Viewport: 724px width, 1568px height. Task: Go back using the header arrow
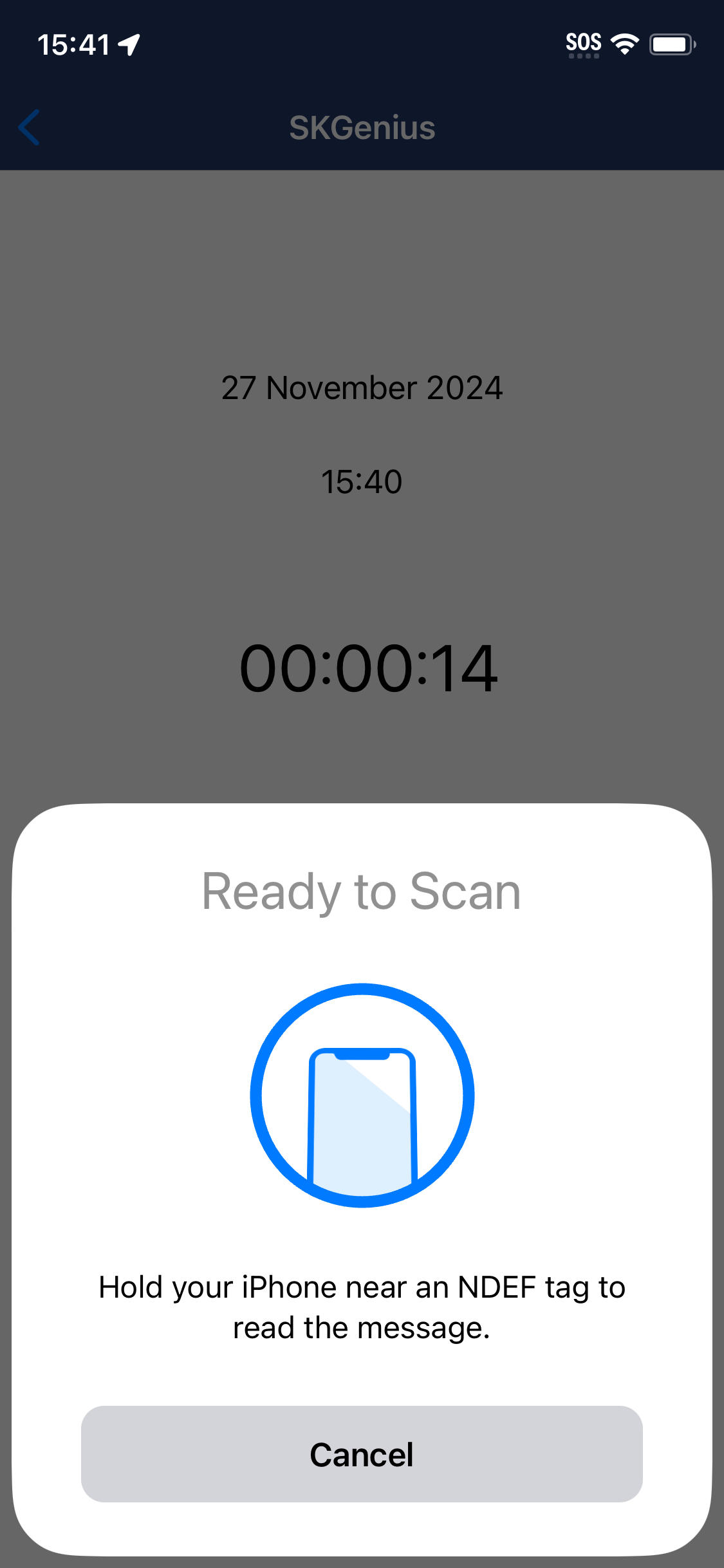pyautogui.click(x=30, y=127)
